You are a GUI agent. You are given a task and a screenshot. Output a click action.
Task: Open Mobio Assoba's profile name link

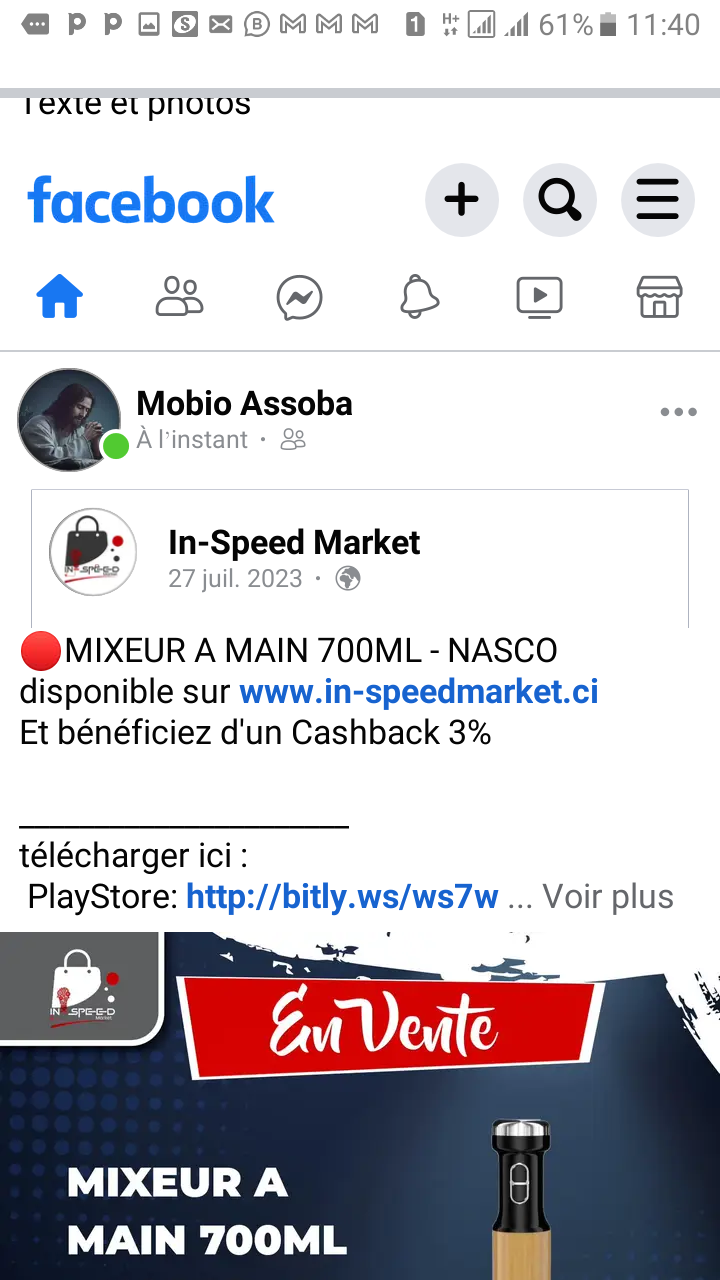pyautogui.click(x=244, y=404)
